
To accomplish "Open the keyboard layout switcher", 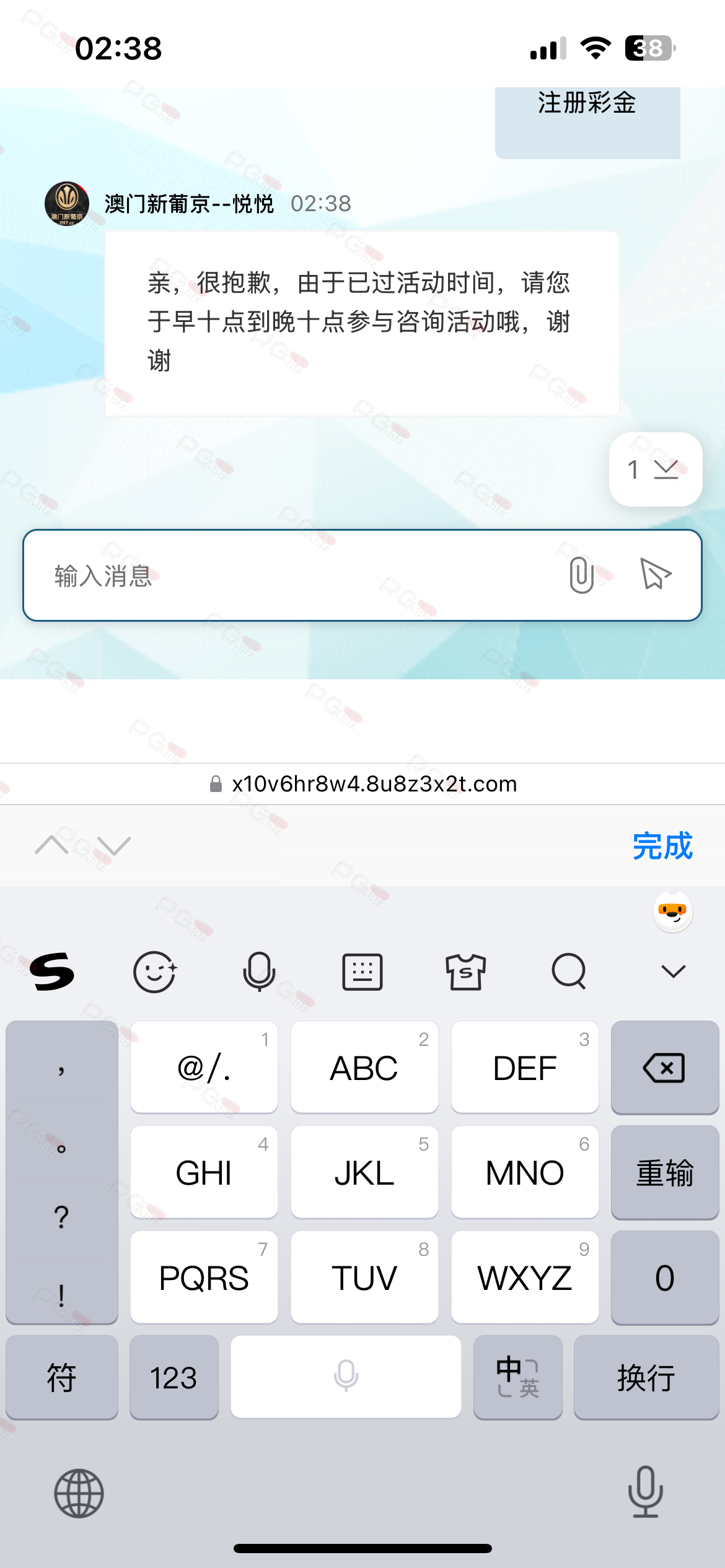I will point(362,972).
